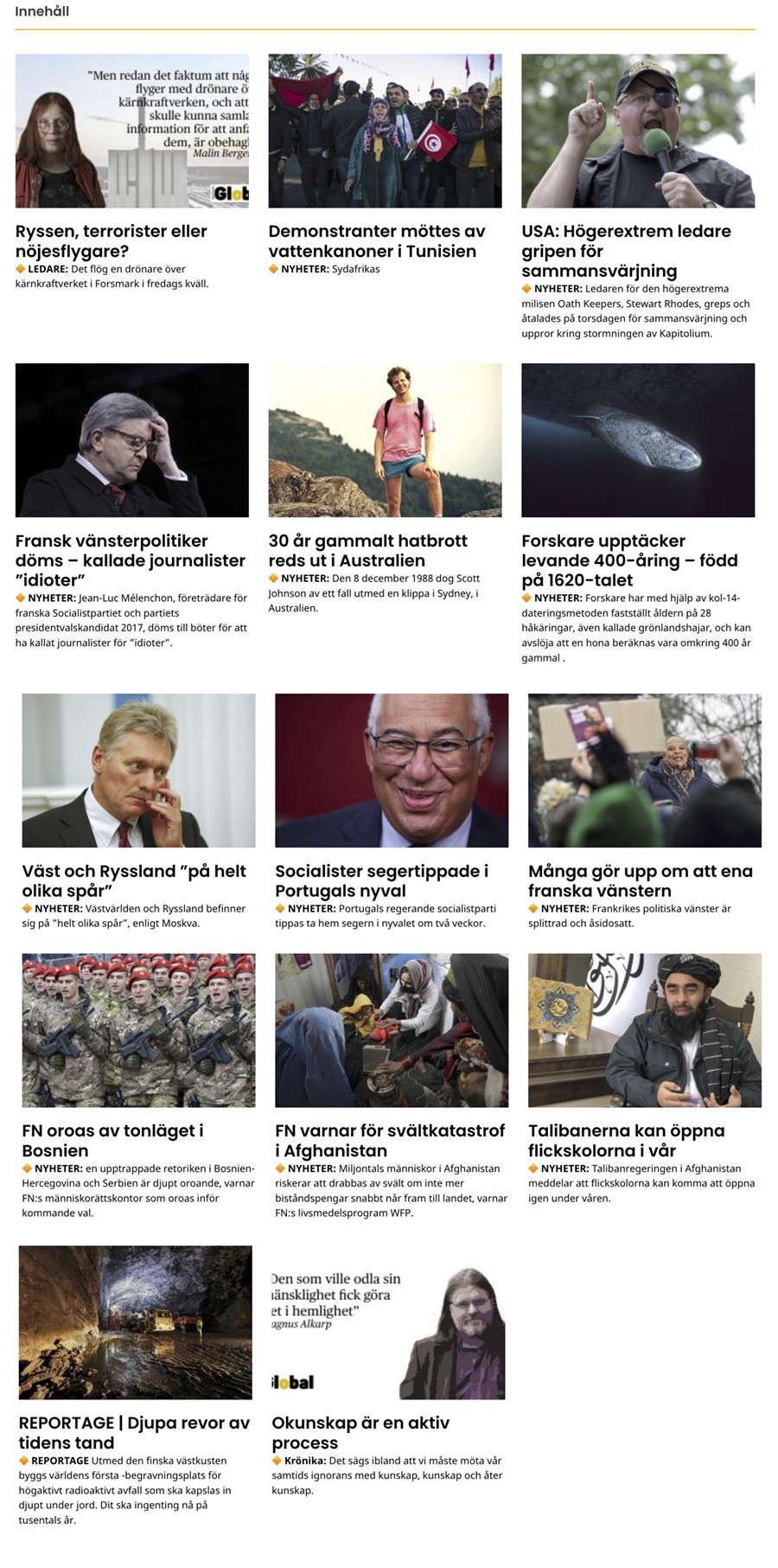Read column 'Okunskap är en aktiv process'

(360, 1432)
